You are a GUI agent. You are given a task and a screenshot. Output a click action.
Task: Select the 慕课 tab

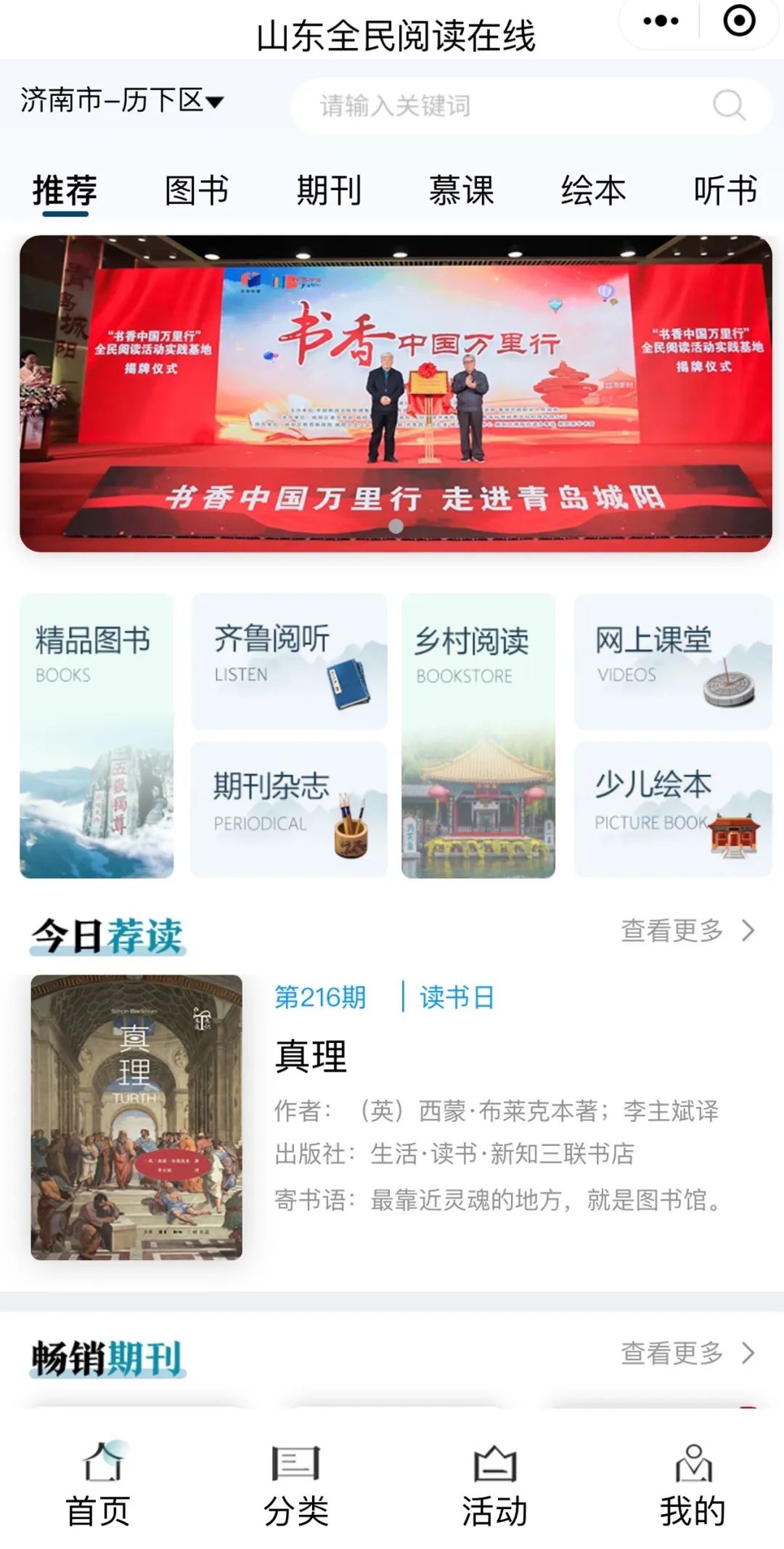461,191
